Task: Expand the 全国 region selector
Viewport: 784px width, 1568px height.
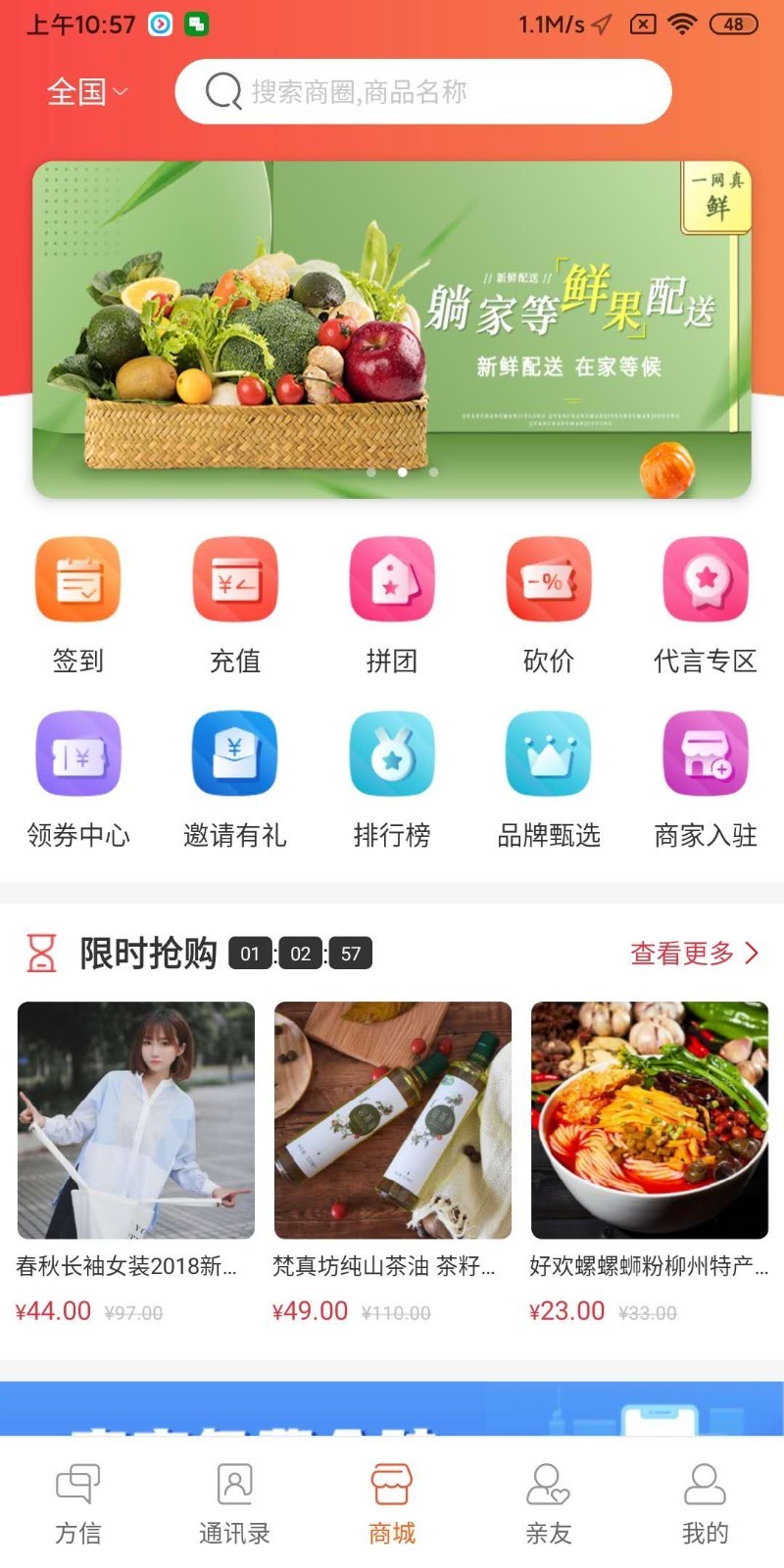Action: coord(86,91)
